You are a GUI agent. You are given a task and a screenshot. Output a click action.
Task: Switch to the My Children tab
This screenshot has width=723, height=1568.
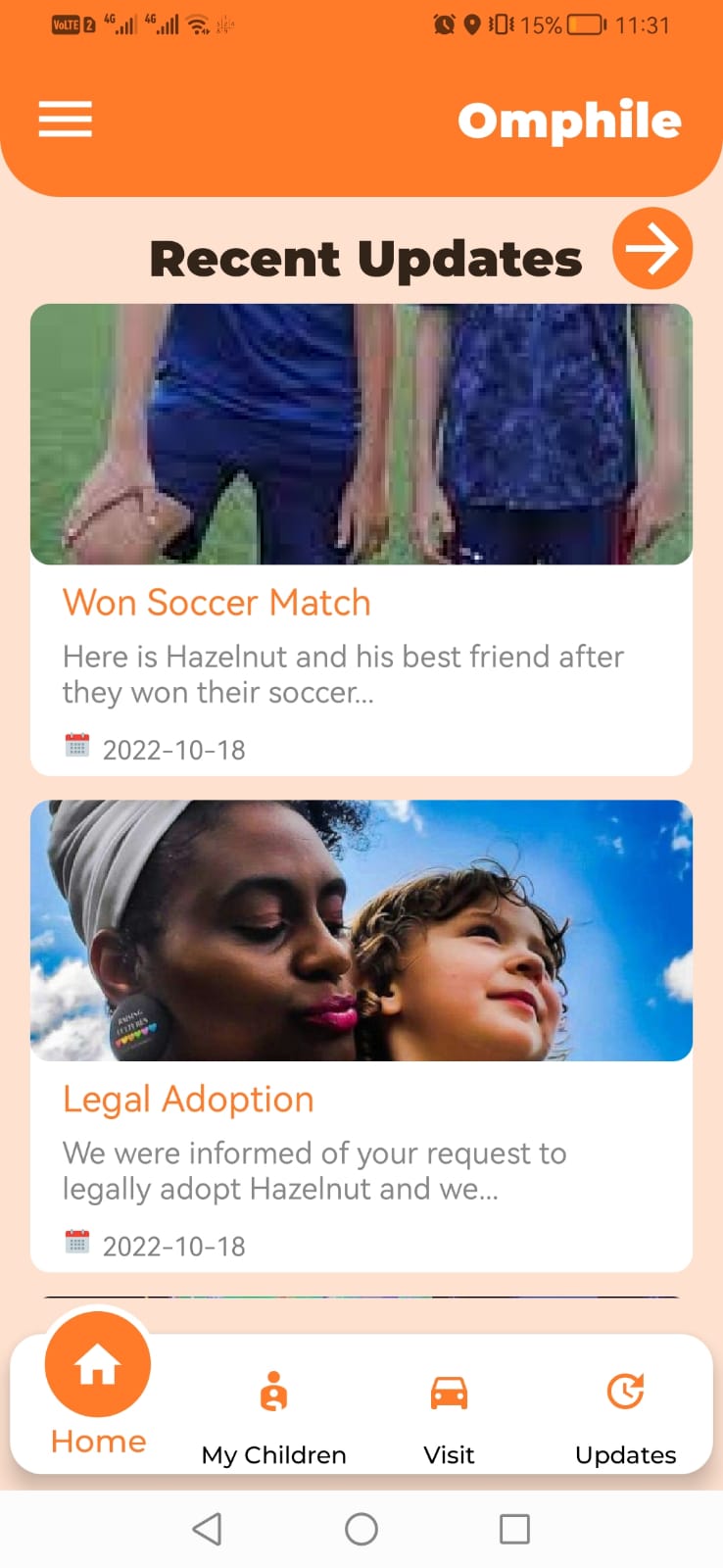273,1415
